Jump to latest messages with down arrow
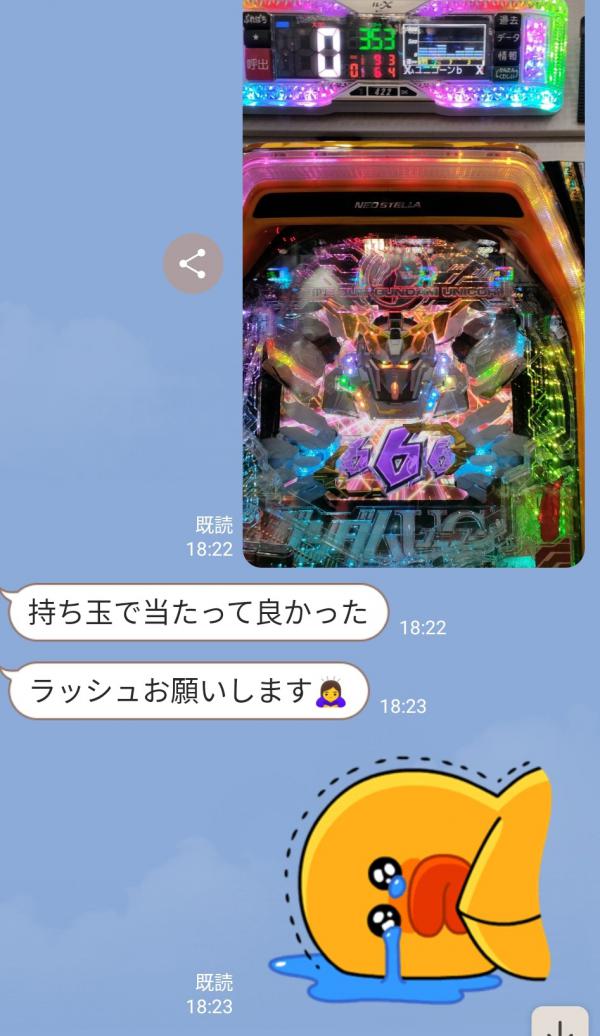 [560, 1025]
